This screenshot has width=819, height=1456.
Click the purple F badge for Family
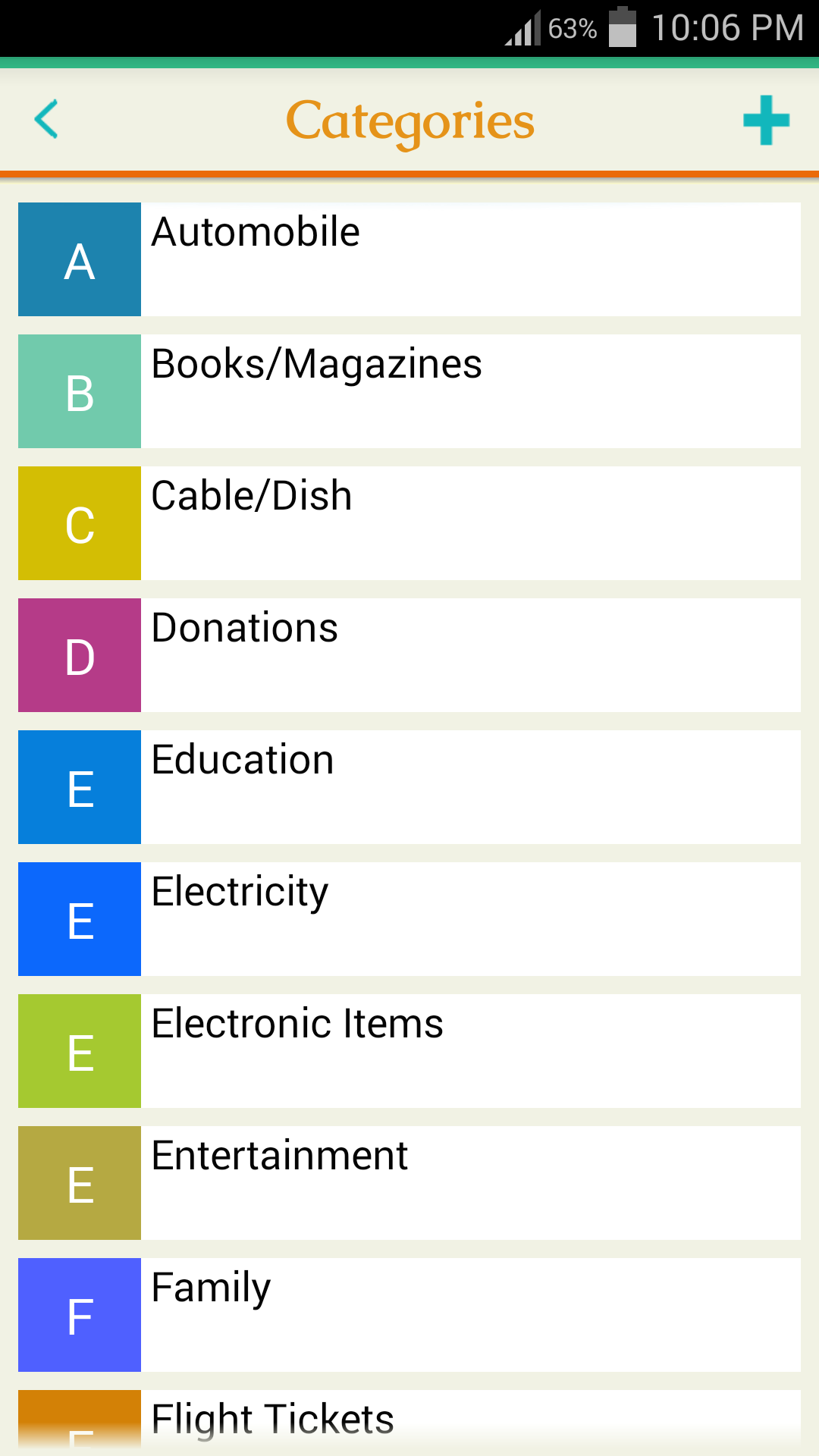[79, 1314]
